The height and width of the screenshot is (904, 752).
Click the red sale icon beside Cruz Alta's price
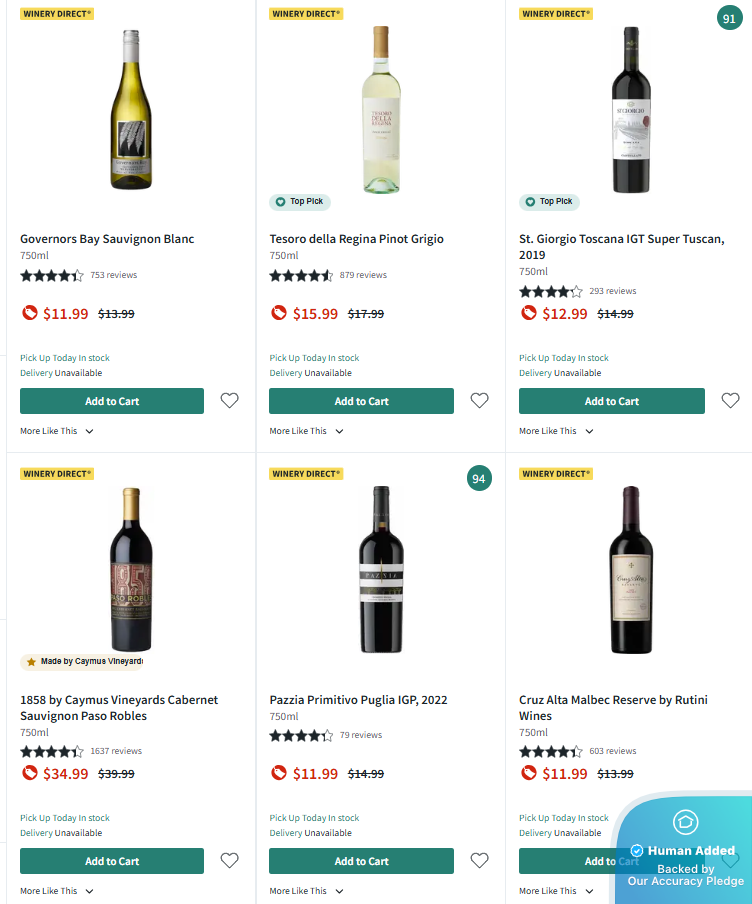tap(528, 773)
